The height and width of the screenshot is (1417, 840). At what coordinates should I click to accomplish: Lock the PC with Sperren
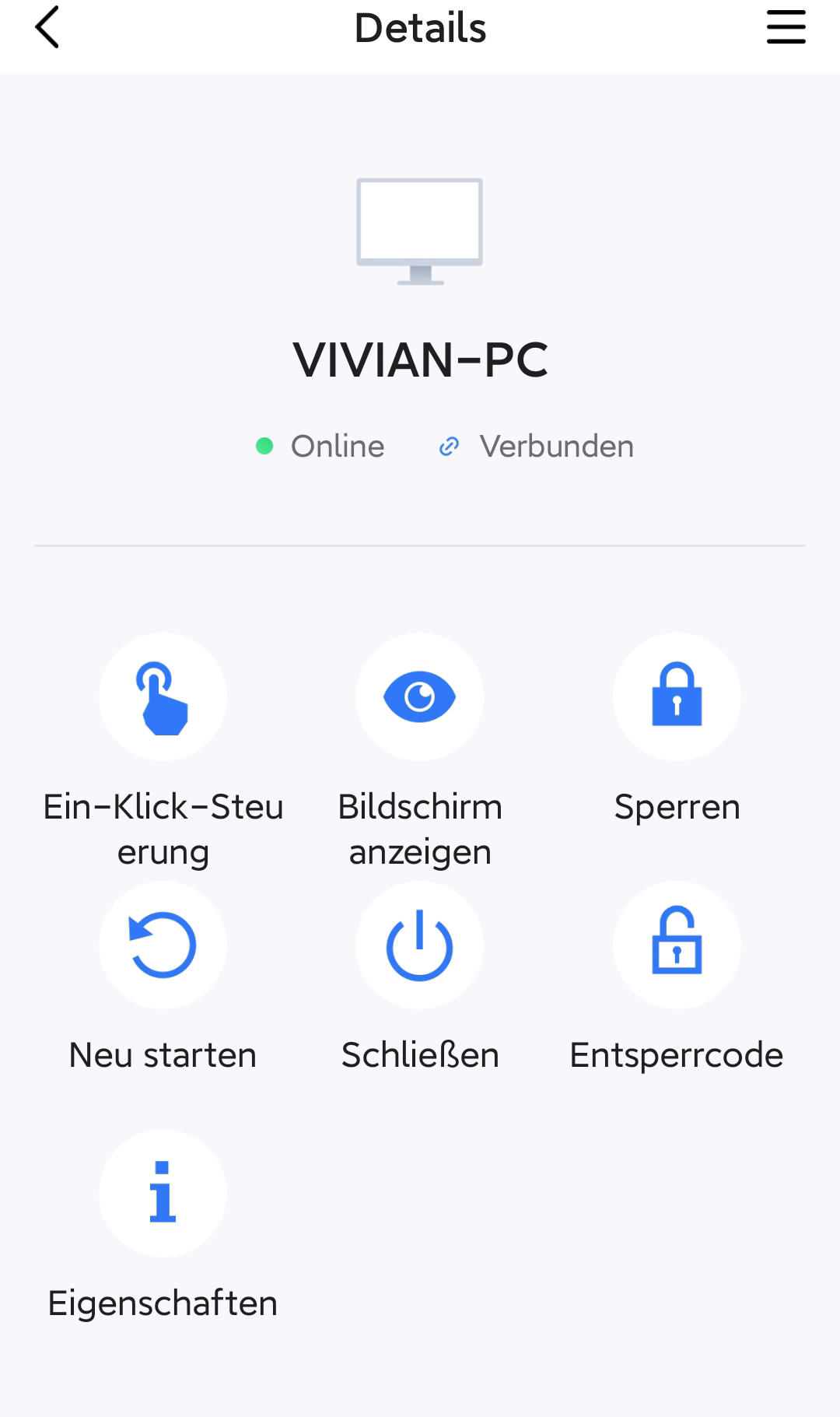coord(676,697)
